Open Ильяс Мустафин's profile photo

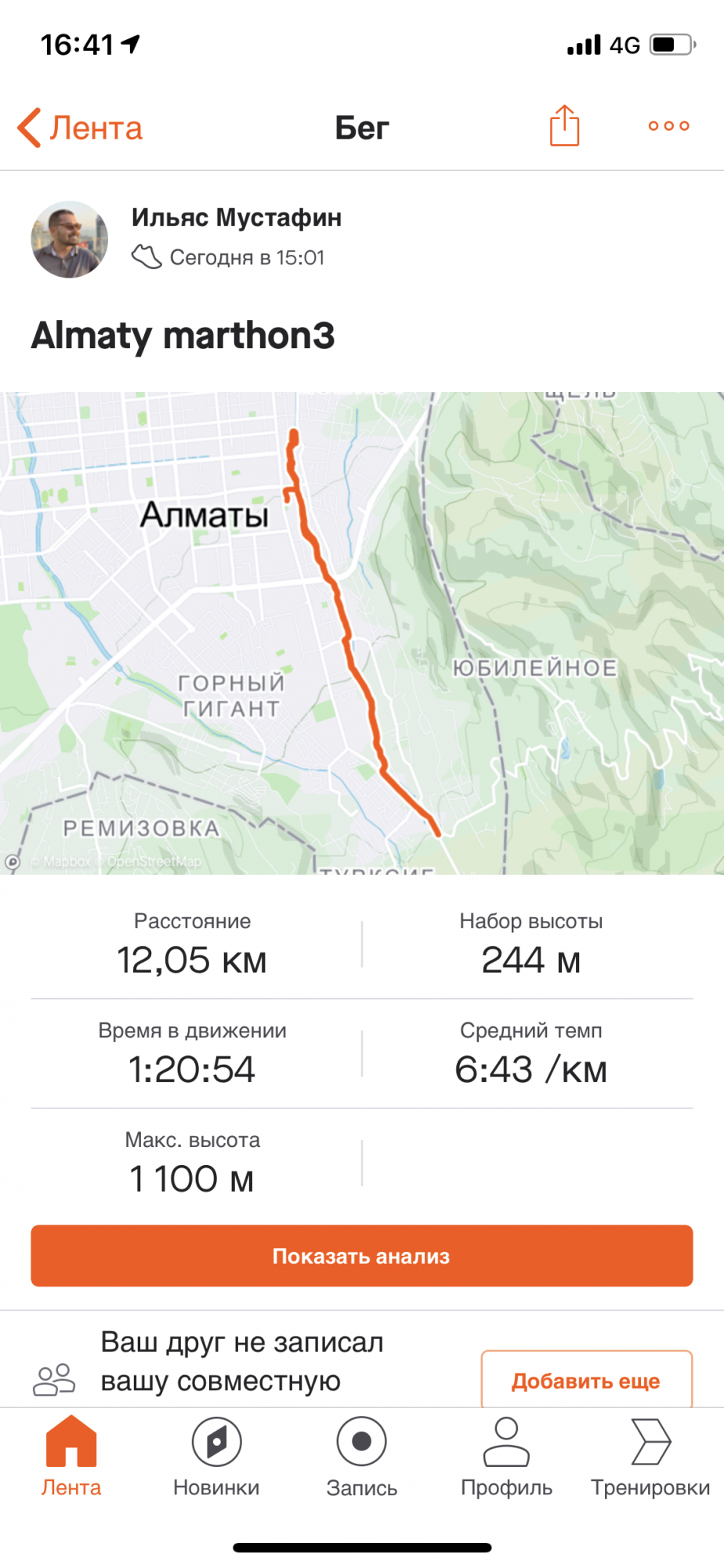70,240
